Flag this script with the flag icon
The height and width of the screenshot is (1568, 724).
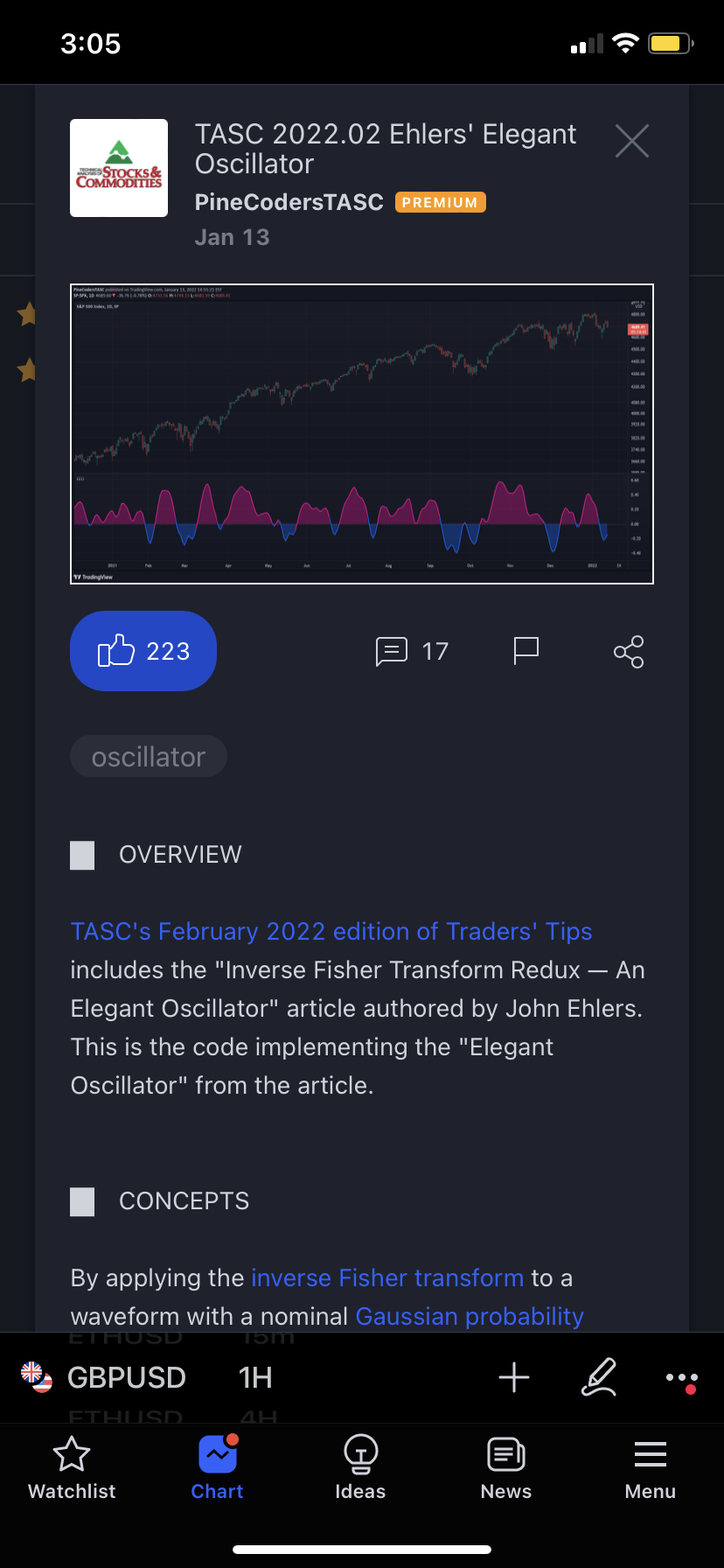click(x=526, y=651)
